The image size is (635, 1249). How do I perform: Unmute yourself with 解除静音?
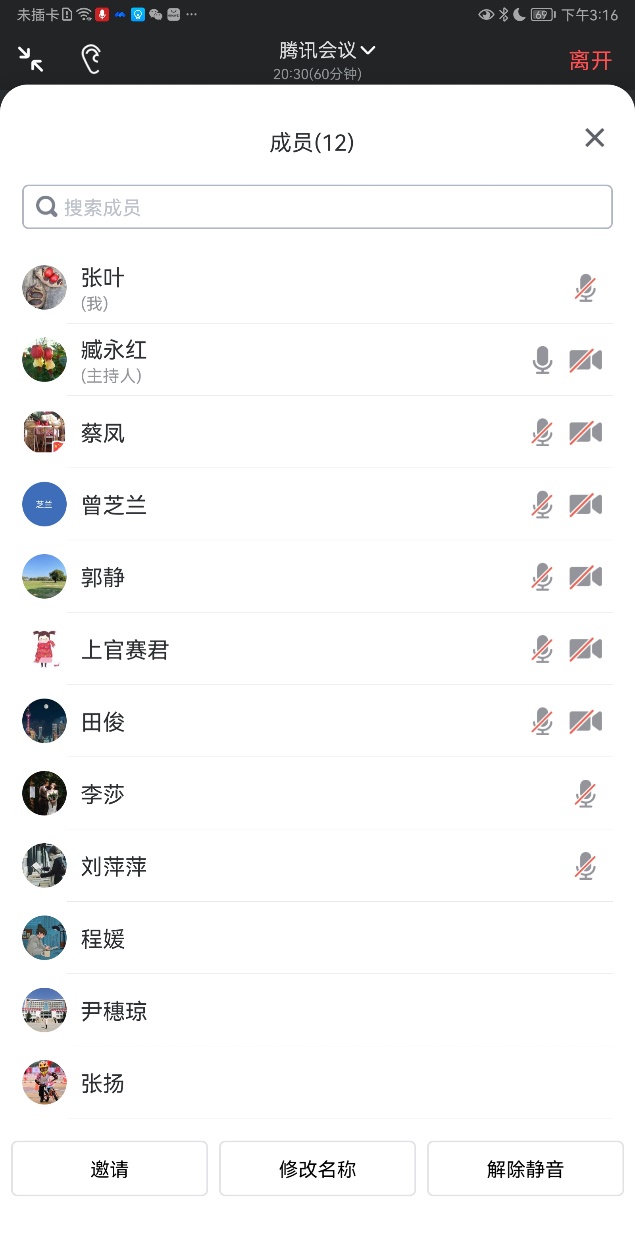(x=525, y=1168)
